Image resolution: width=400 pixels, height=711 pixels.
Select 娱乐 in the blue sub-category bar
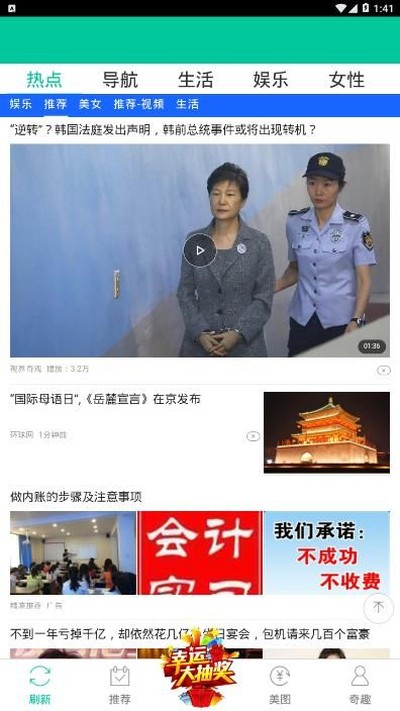(x=21, y=104)
